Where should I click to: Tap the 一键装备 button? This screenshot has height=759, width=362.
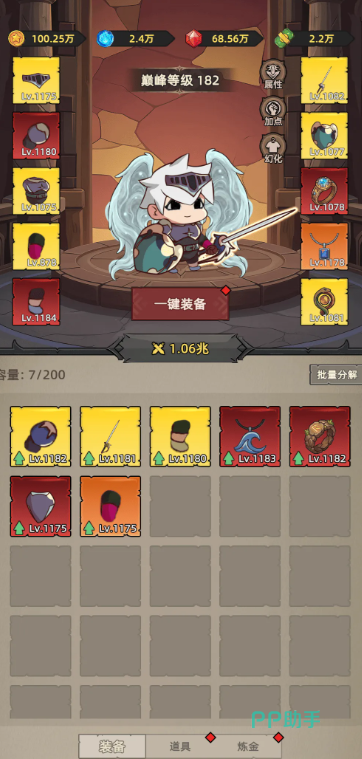pos(180,304)
